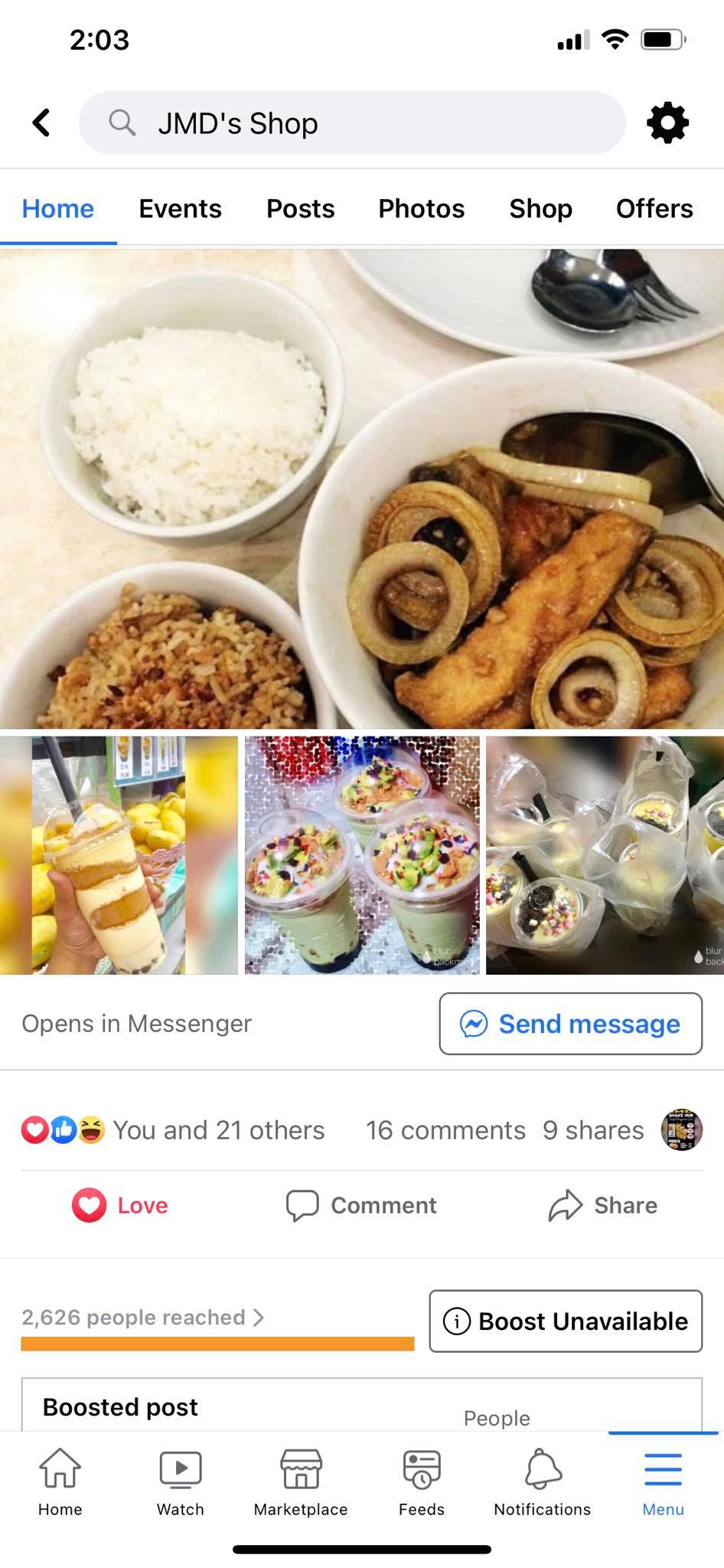Comment on this post
The width and height of the screenshot is (724, 1568).
point(361,1205)
